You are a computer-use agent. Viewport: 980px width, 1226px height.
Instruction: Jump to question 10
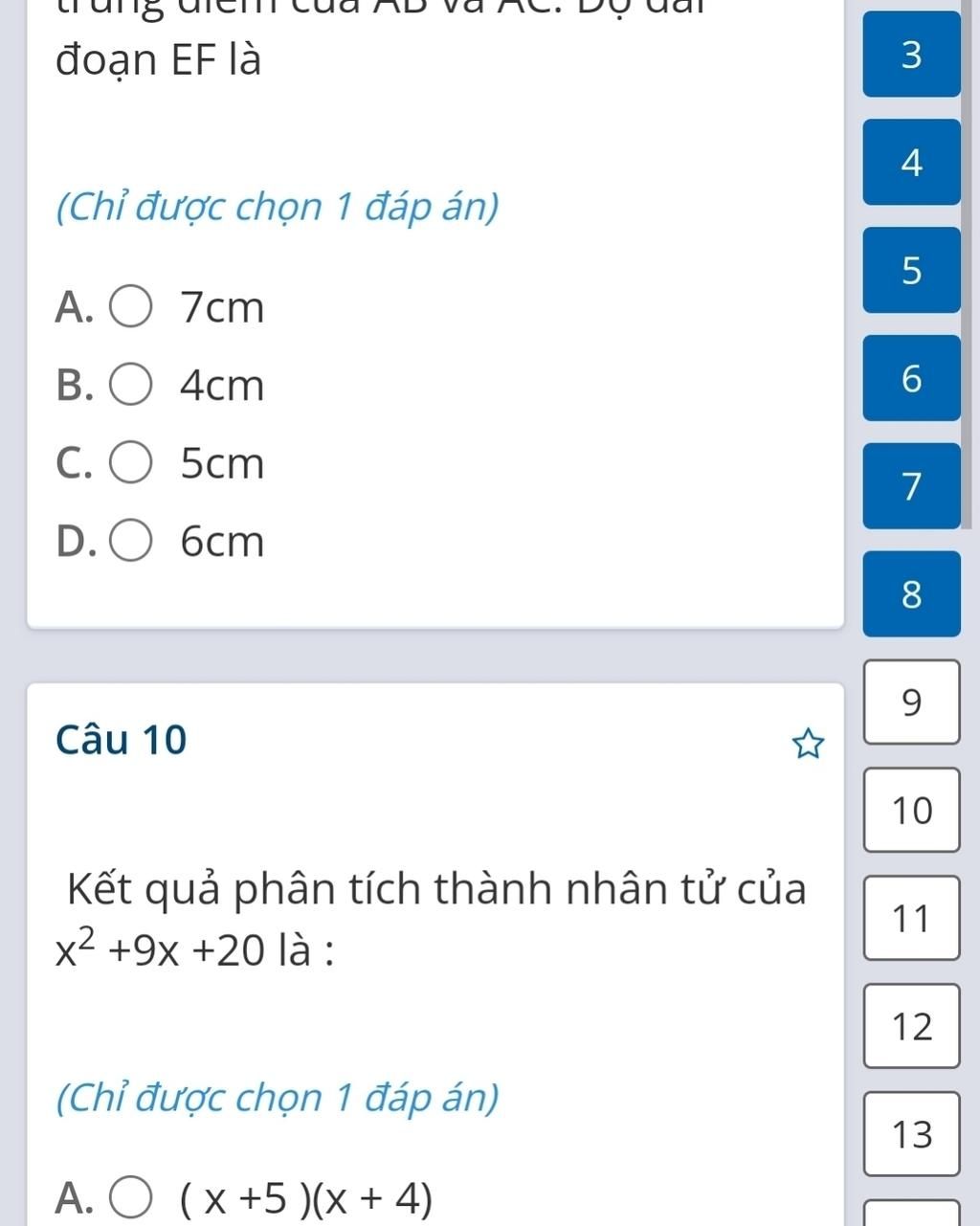pyautogui.click(x=911, y=810)
